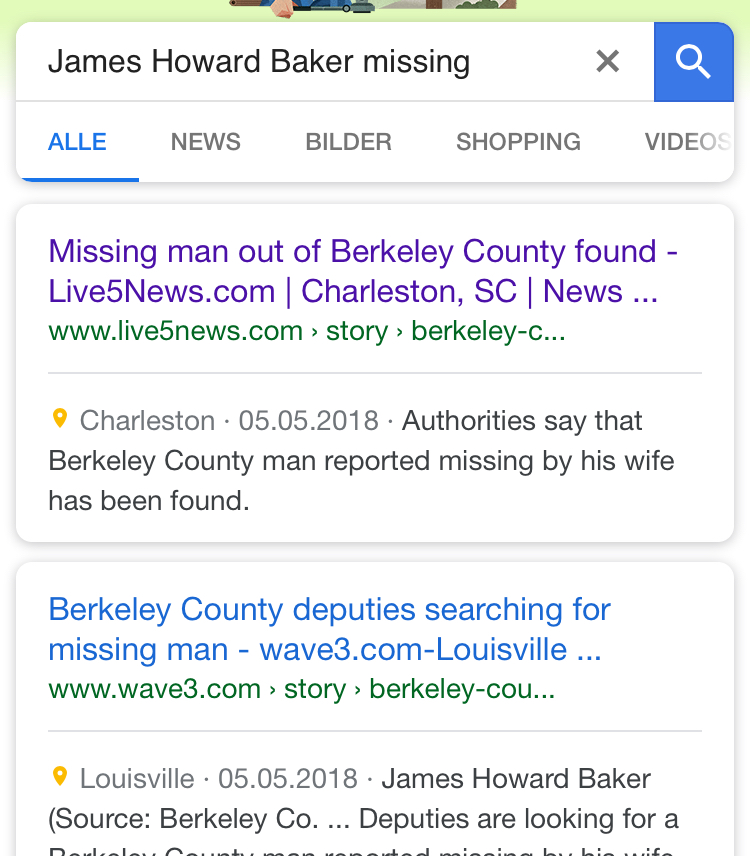Submit search with the blue magnifier button

click(x=693, y=62)
